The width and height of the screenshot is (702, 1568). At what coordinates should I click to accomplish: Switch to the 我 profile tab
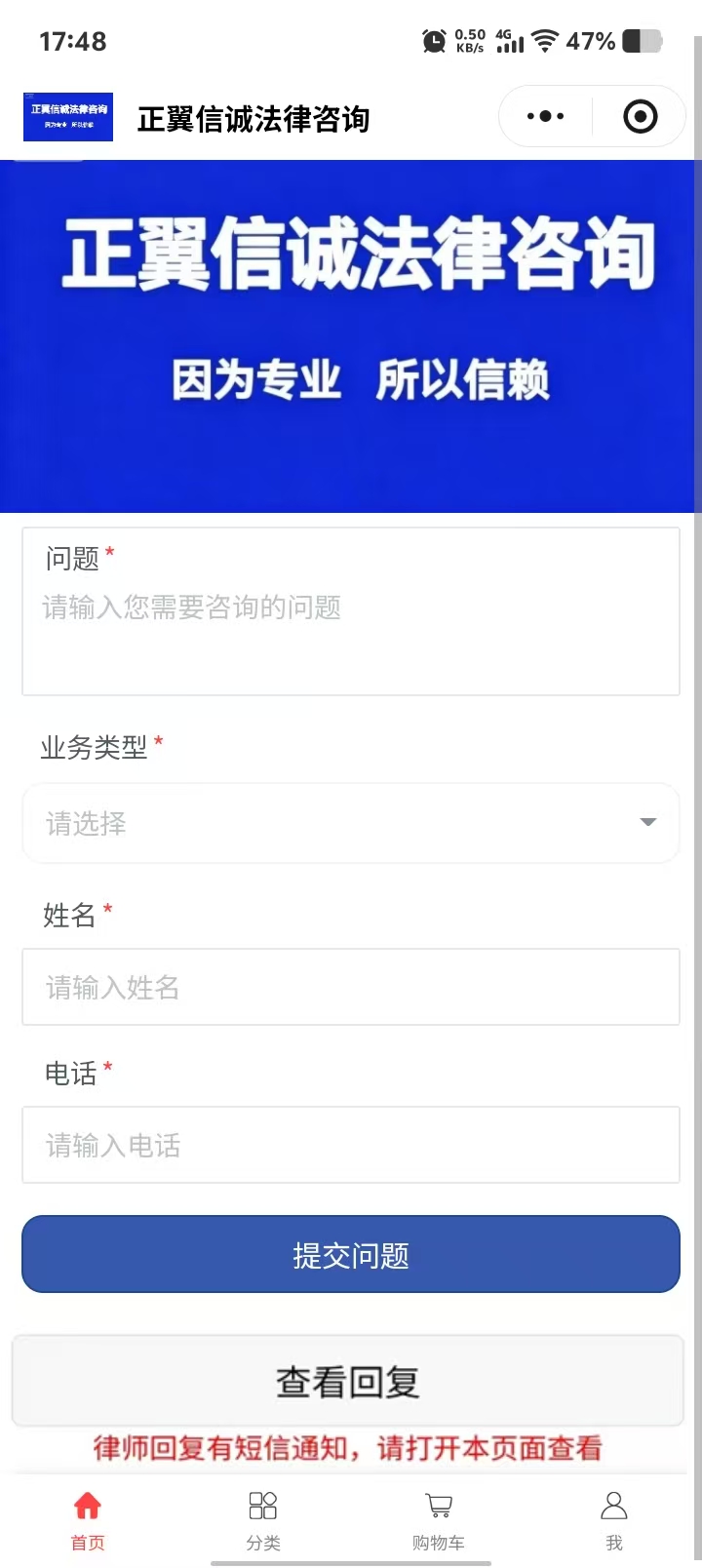pyautogui.click(x=614, y=1519)
